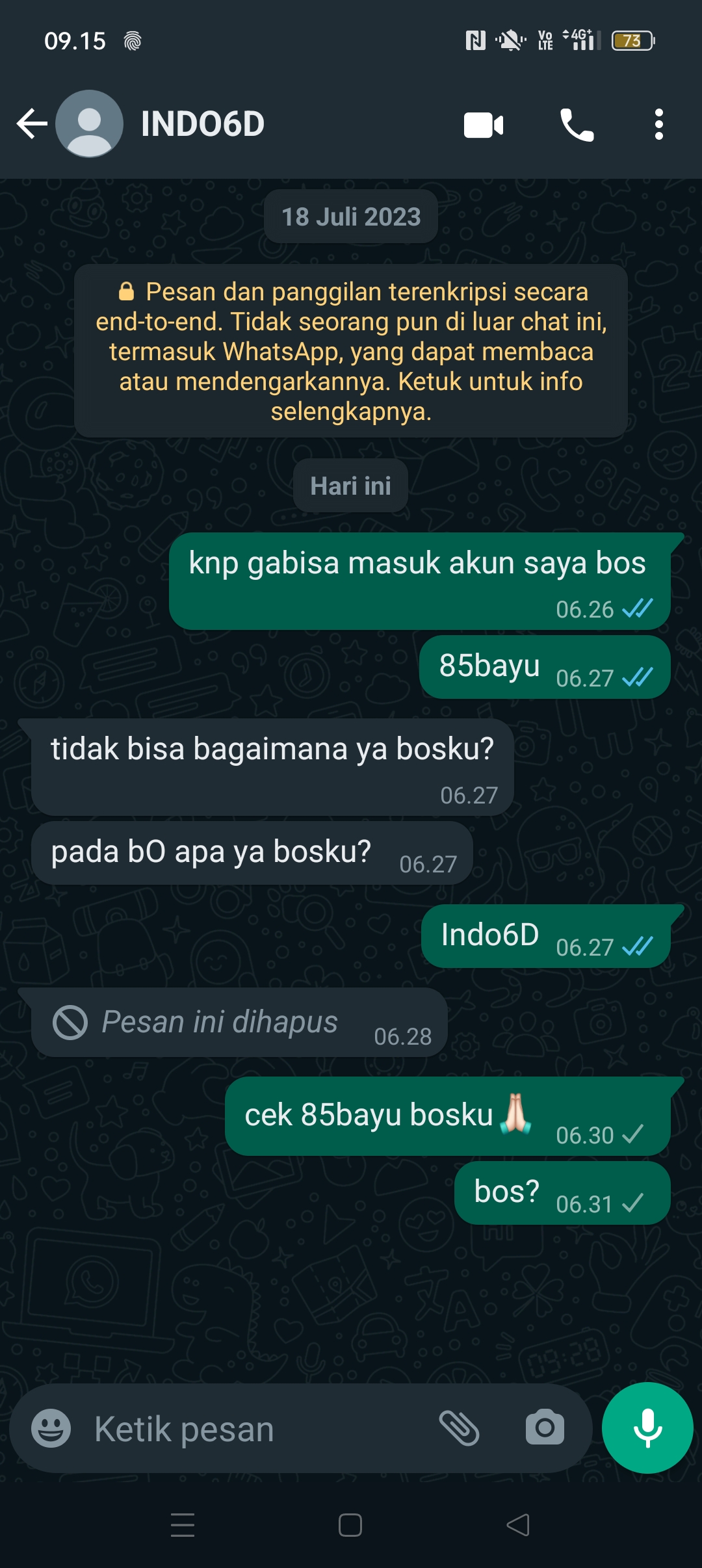
Task: Start a voice call with INDO6D
Action: [577, 125]
